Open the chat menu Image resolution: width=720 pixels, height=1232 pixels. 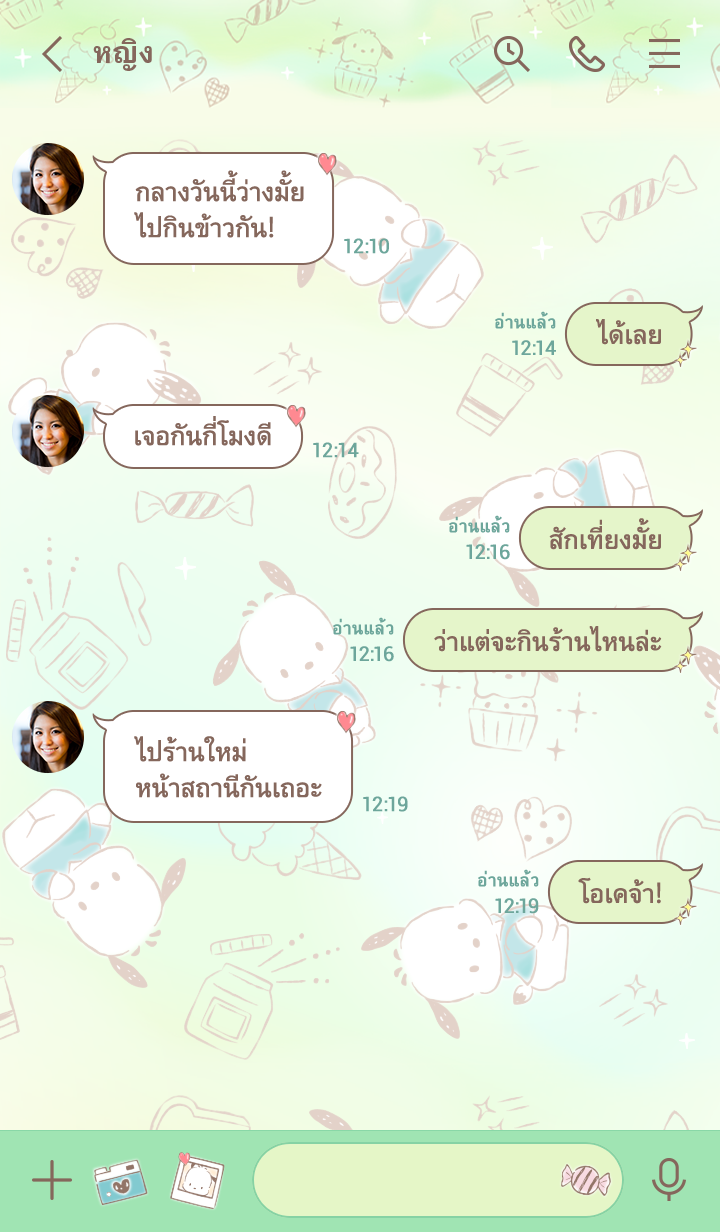tap(664, 54)
